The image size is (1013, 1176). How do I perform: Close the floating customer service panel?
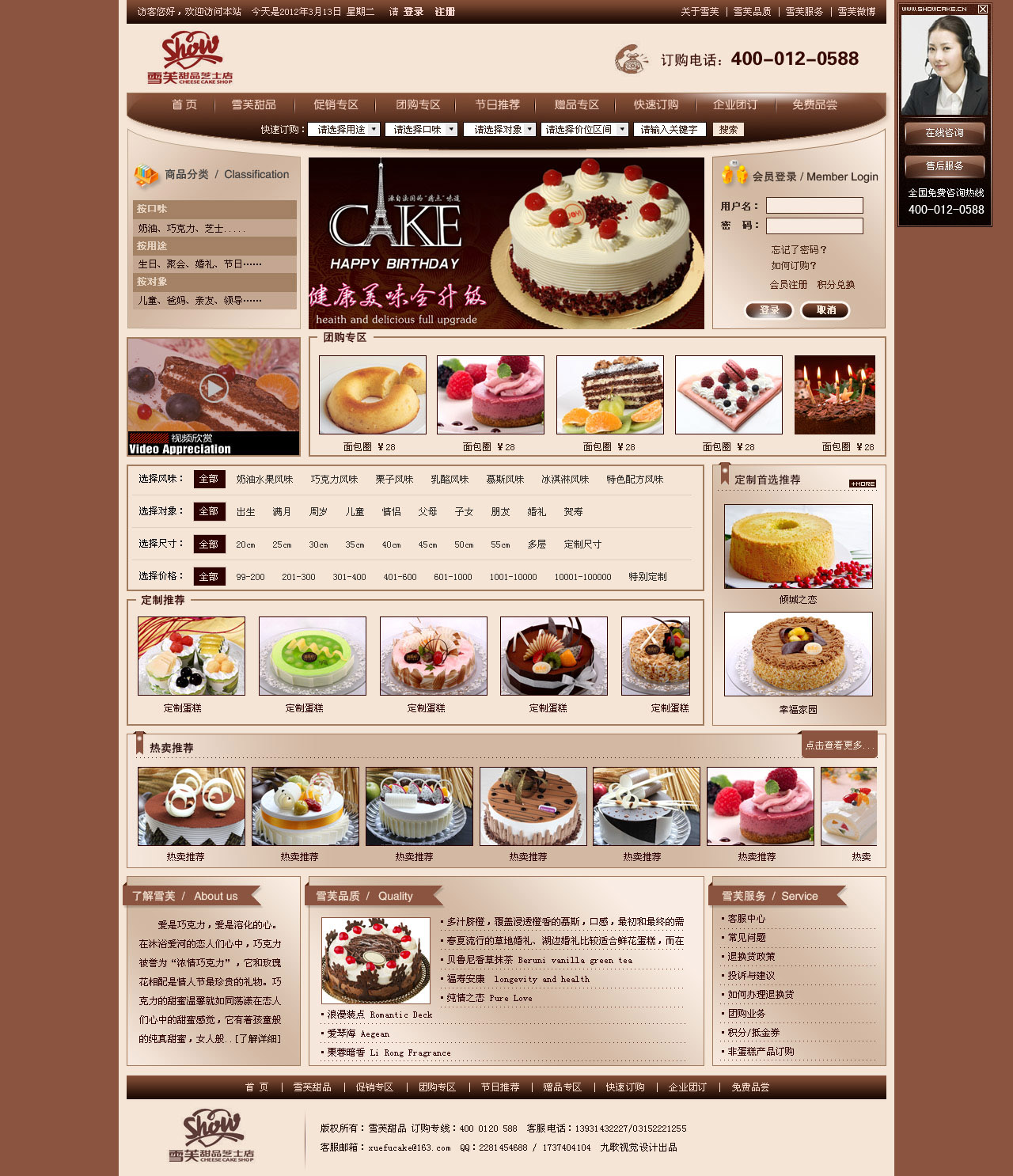click(982, 9)
